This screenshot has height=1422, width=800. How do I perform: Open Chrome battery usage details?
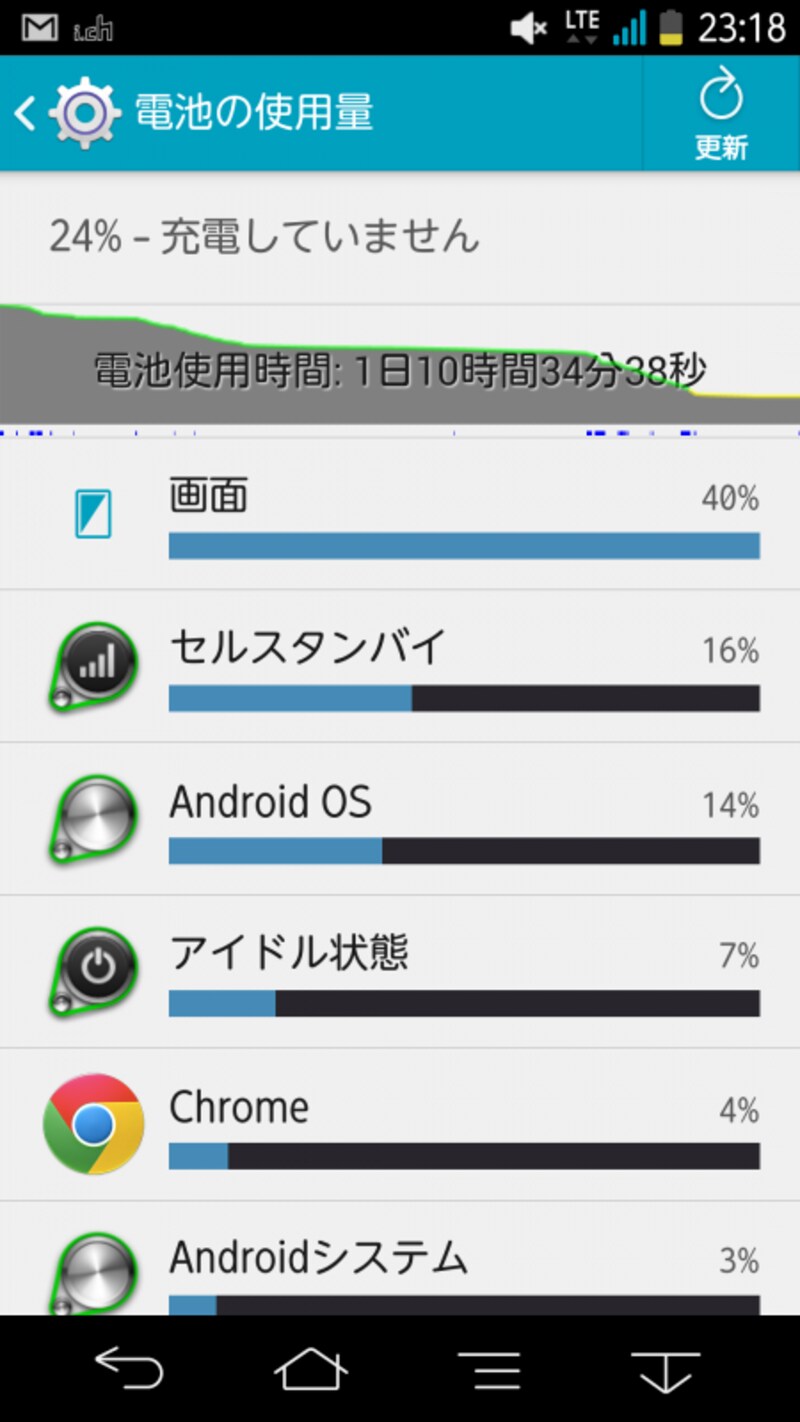click(400, 1126)
